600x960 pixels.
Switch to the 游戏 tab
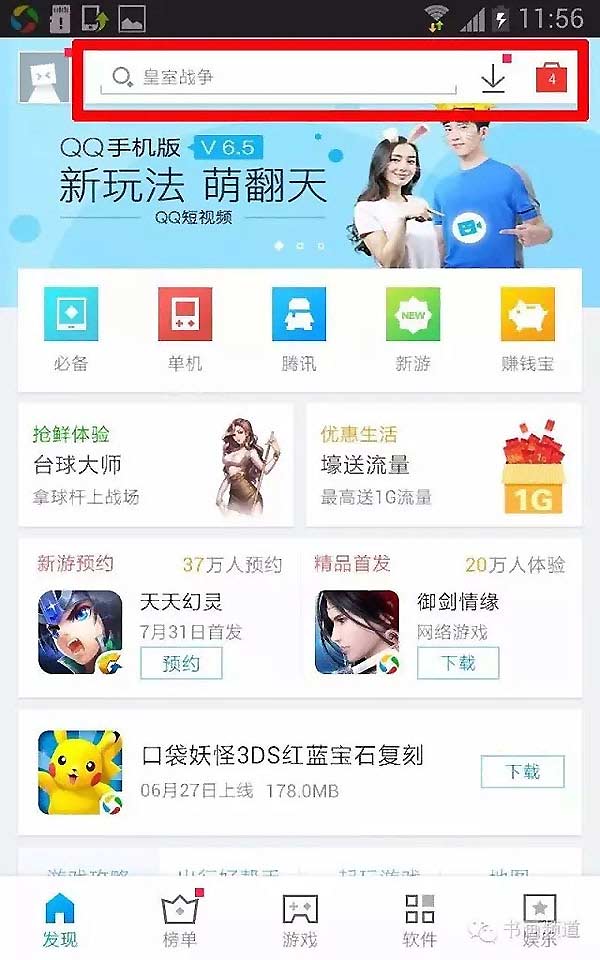(300, 920)
